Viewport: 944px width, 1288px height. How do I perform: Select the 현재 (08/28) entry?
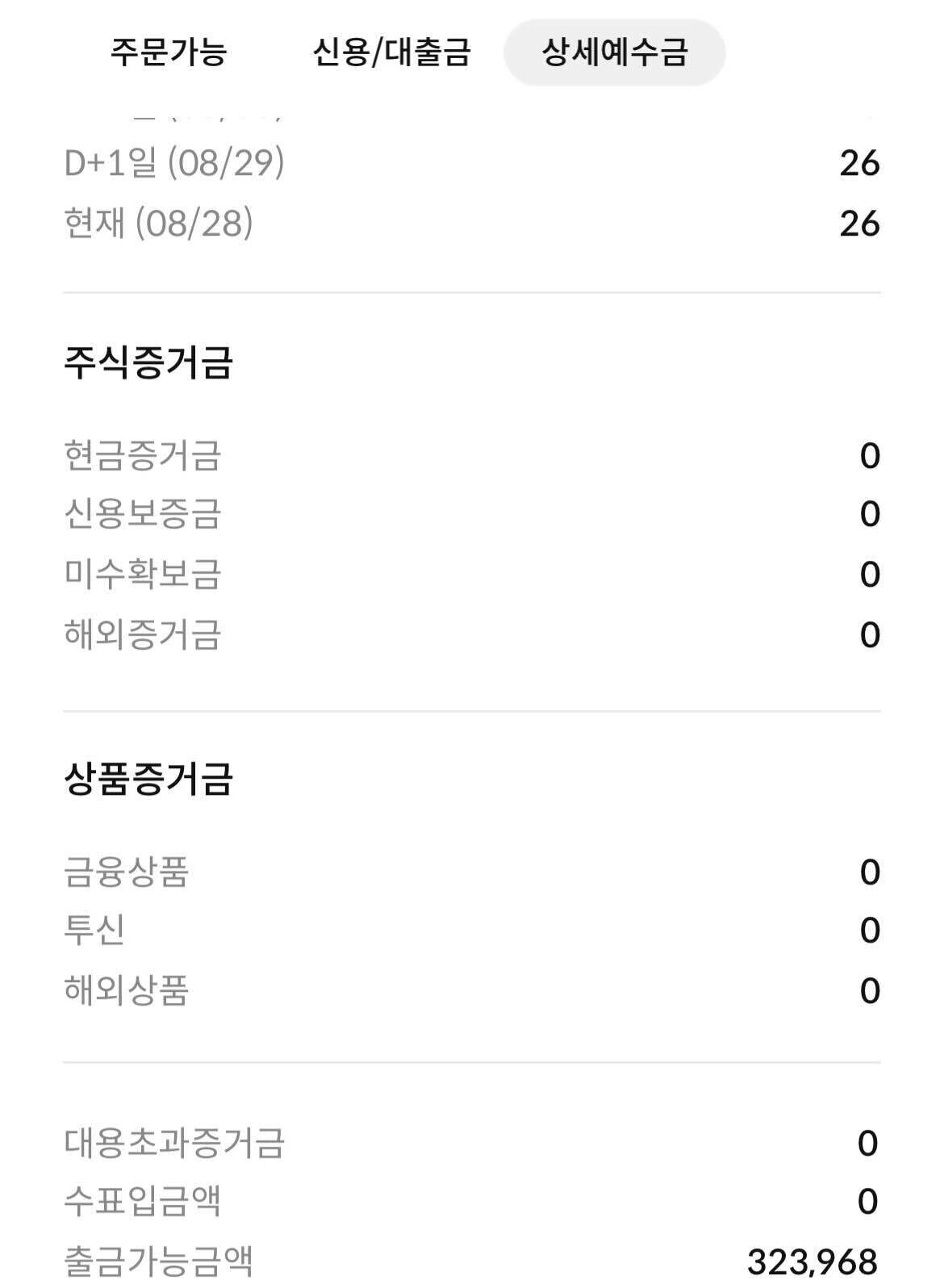coord(158,223)
